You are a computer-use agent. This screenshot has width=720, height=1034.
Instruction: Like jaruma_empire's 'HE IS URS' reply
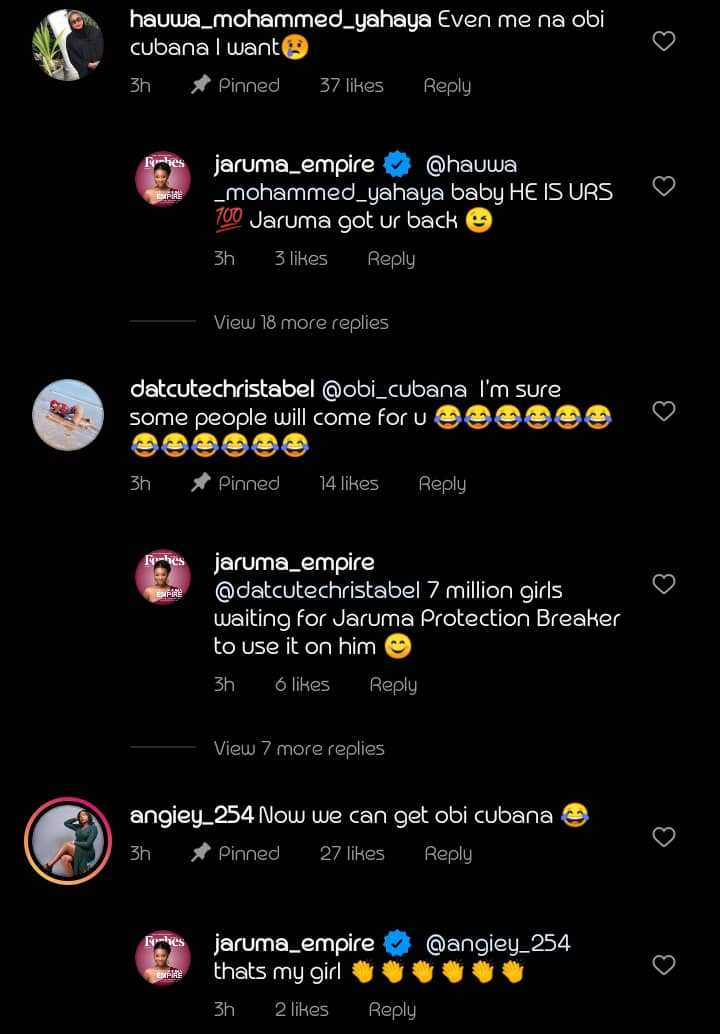point(664,186)
